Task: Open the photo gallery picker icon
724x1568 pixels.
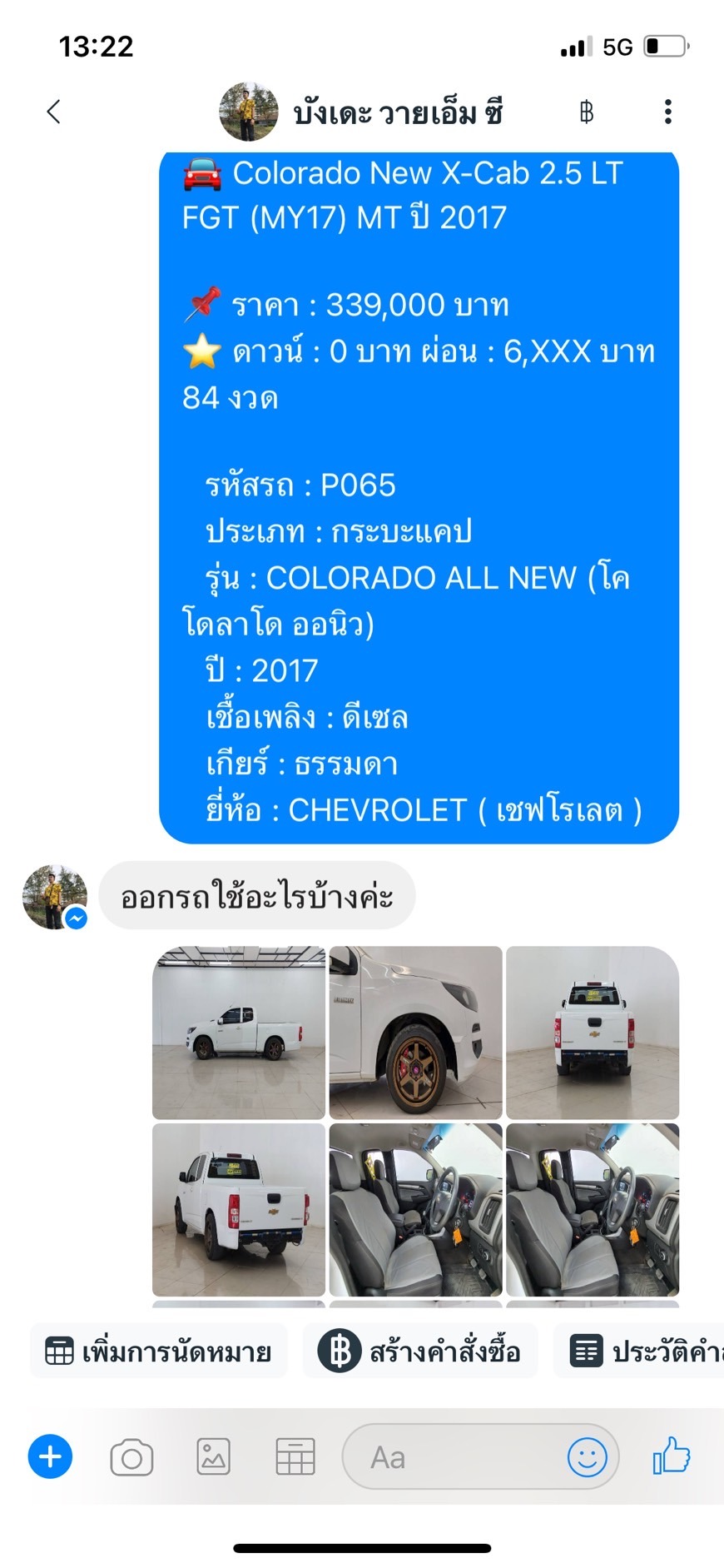Action: pyautogui.click(x=213, y=1457)
